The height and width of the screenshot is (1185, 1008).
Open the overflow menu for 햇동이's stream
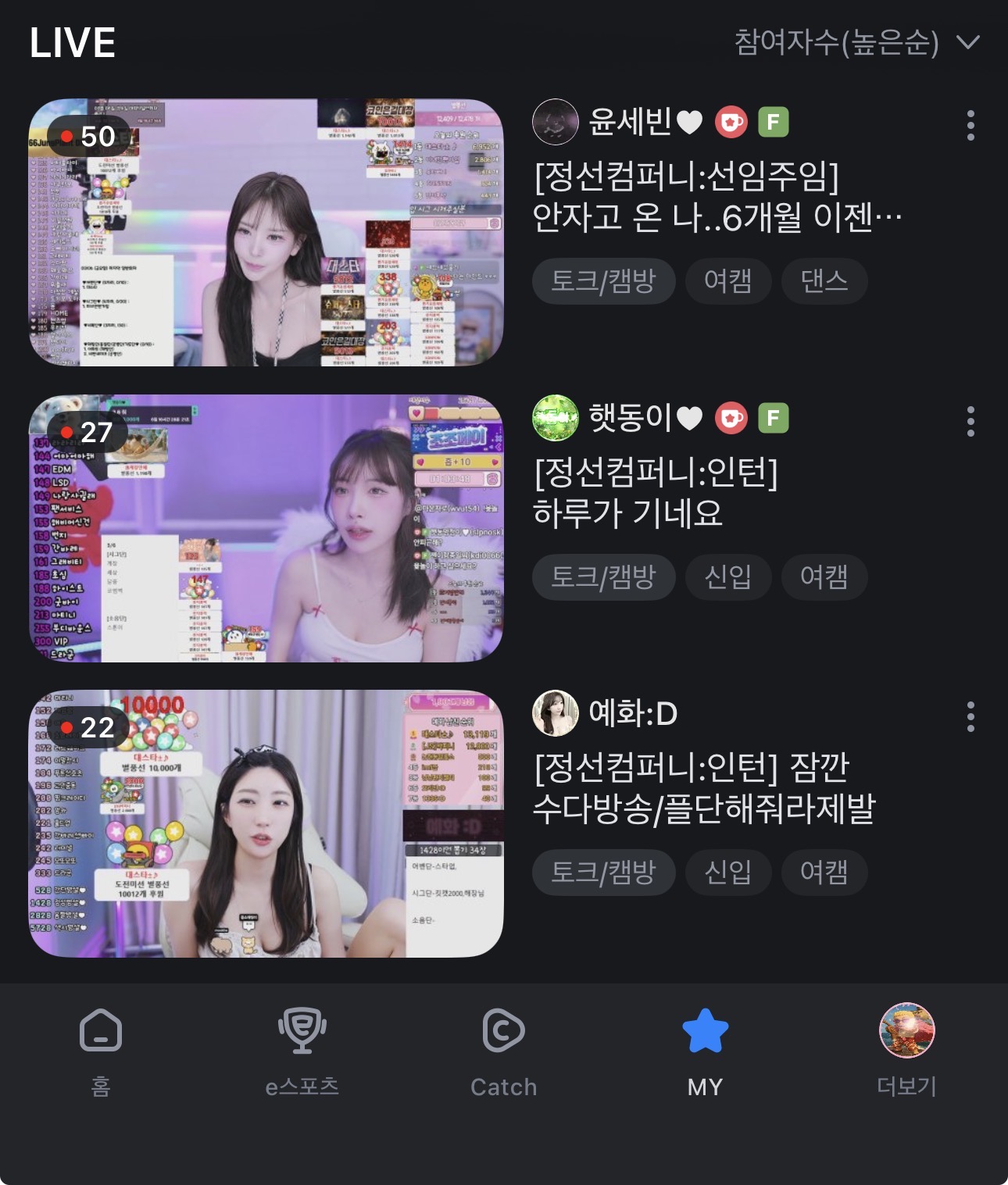point(970,421)
